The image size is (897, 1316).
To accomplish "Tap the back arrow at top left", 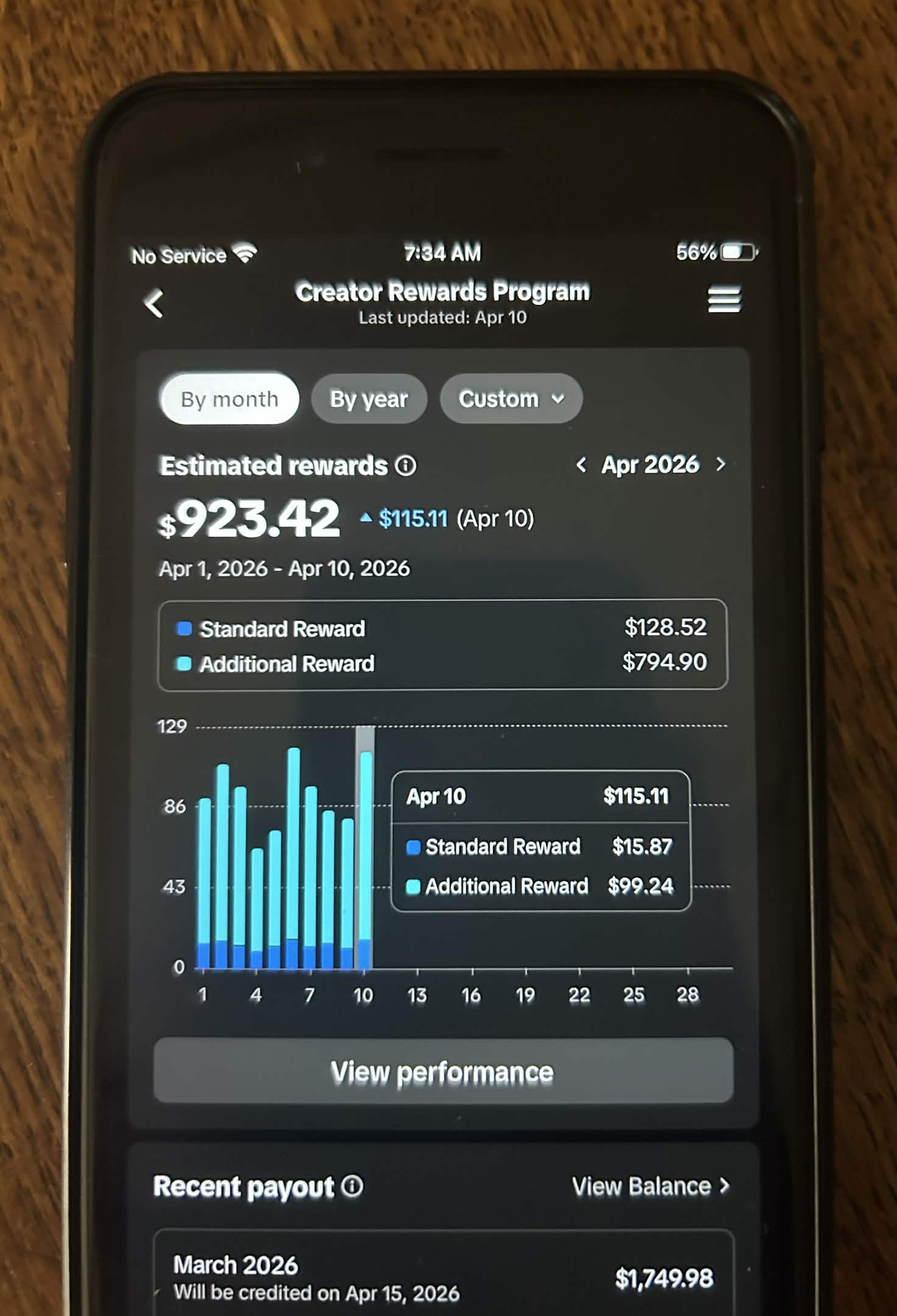I will [x=154, y=303].
